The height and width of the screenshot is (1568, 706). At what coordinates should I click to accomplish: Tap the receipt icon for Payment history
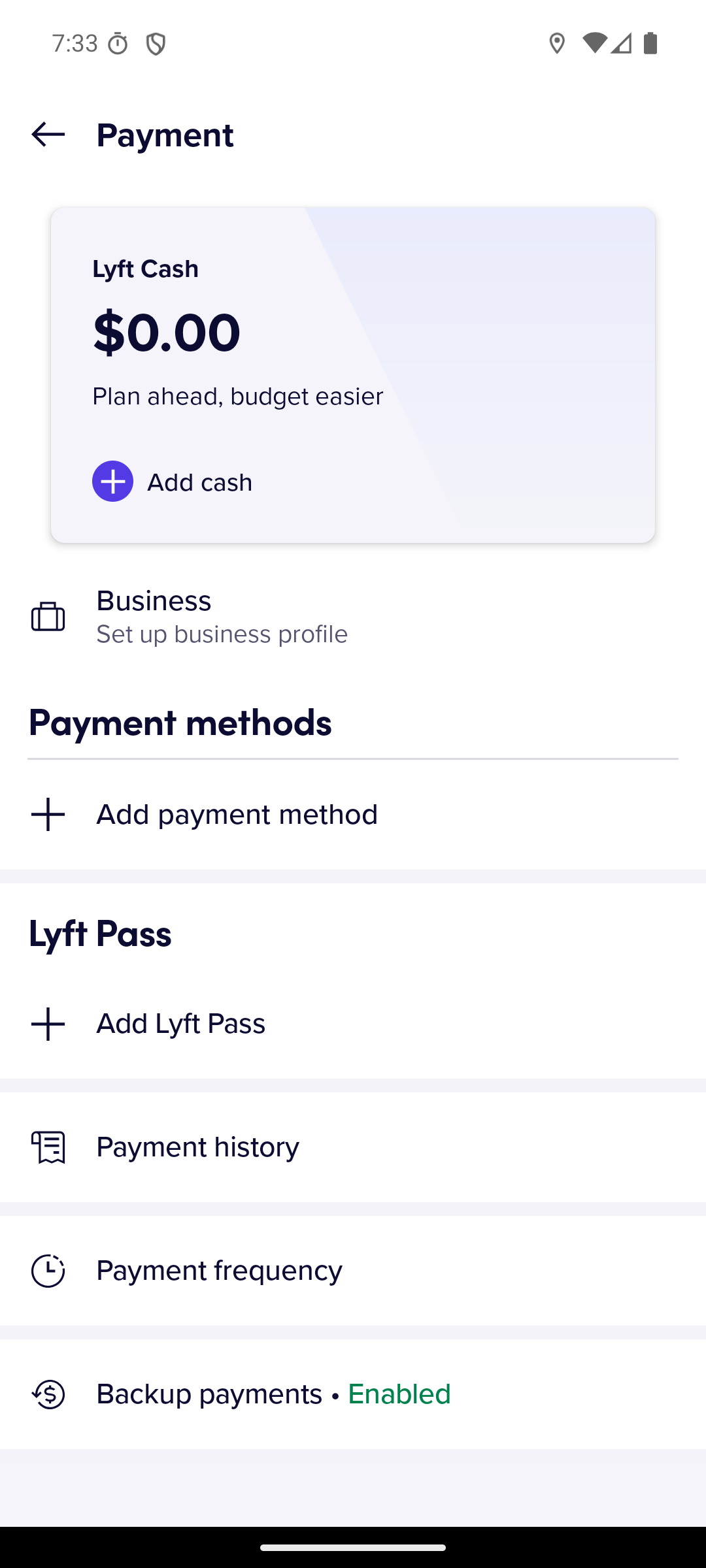tap(48, 1147)
